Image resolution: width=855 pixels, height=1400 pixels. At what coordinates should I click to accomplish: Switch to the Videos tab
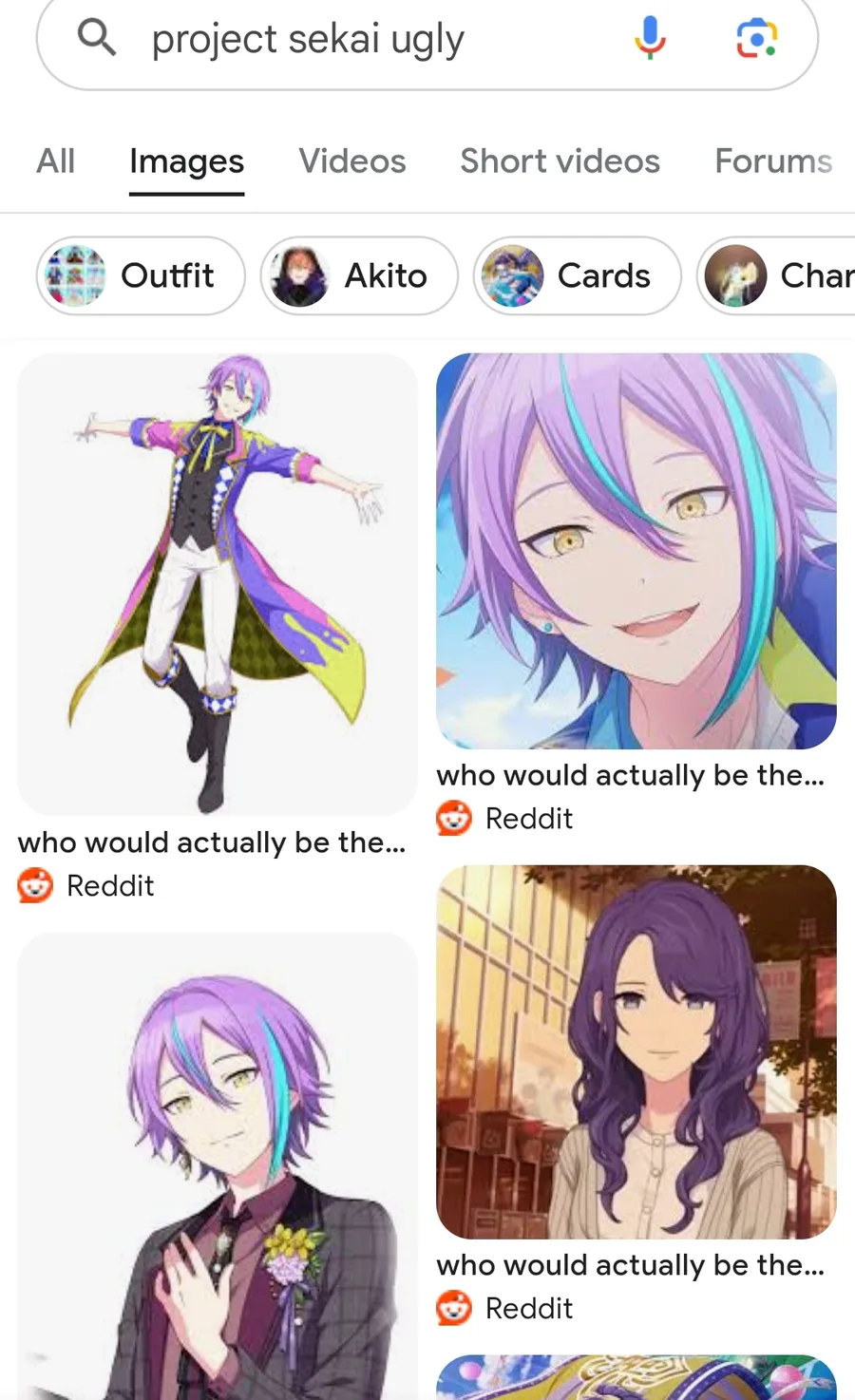pos(352,161)
